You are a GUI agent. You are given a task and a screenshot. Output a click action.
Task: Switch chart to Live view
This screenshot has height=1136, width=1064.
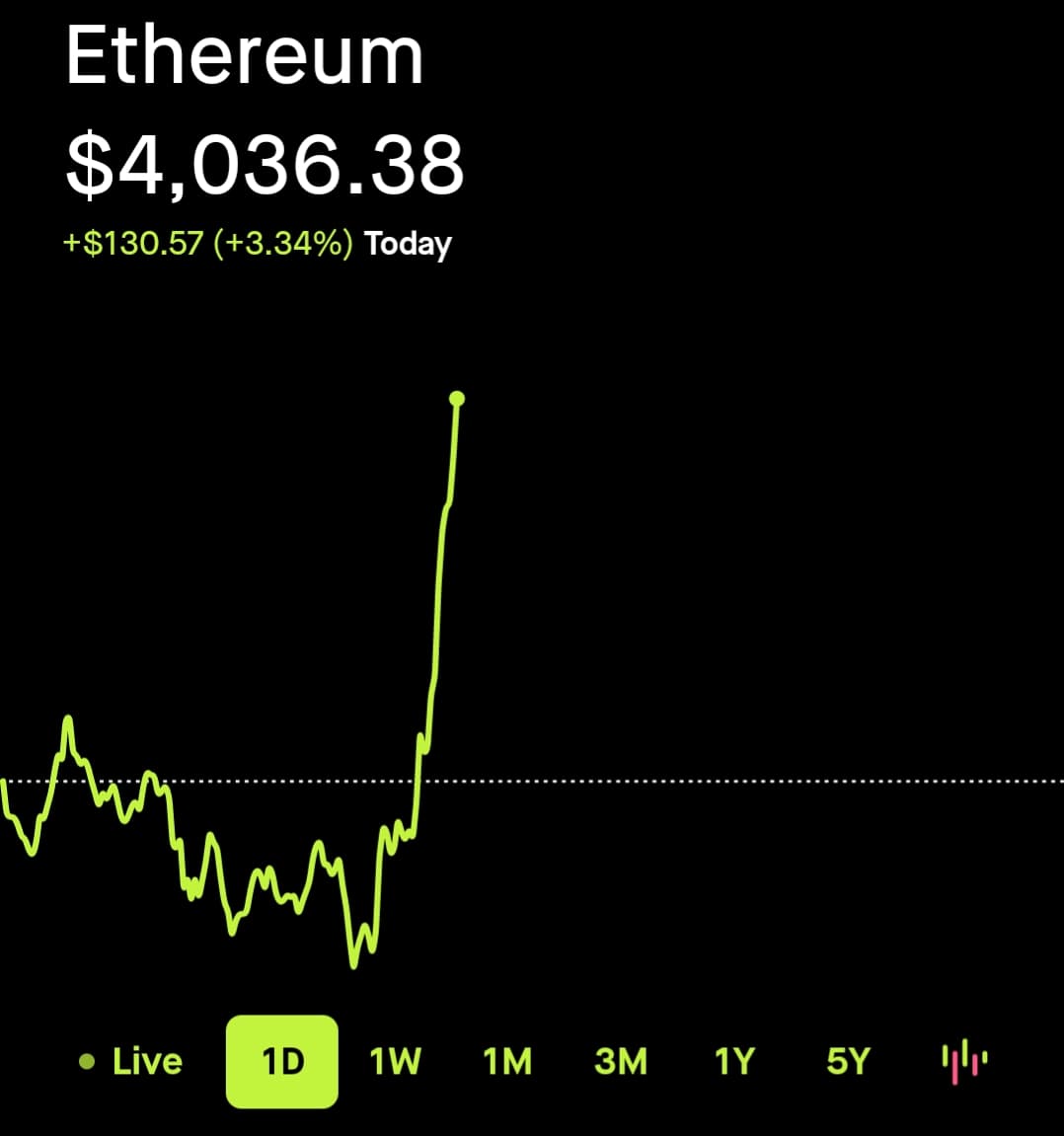(131, 1062)
